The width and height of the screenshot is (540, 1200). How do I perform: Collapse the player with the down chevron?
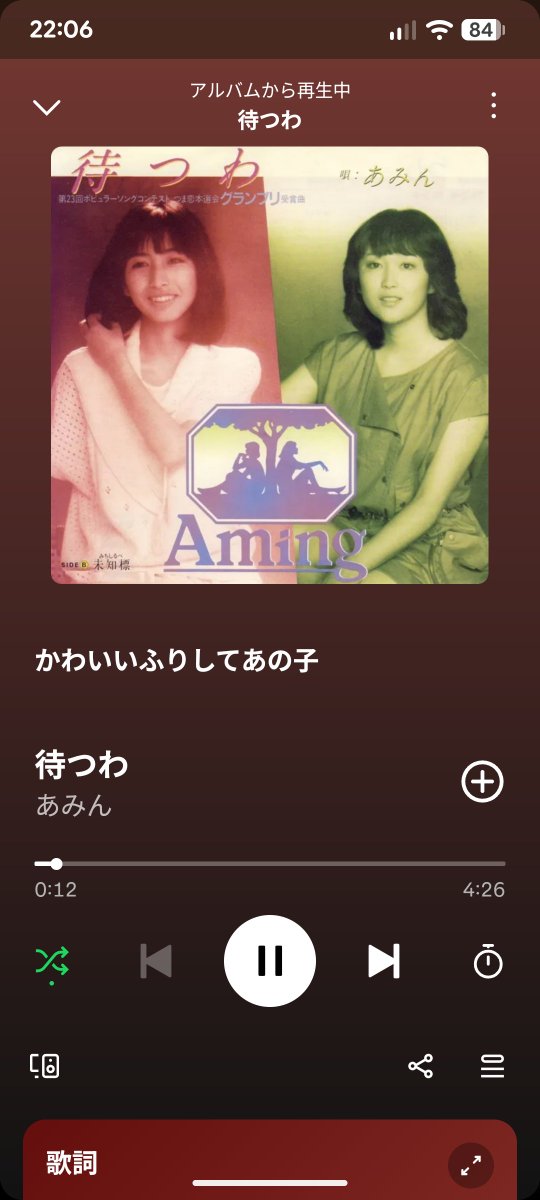coord(47,107)
